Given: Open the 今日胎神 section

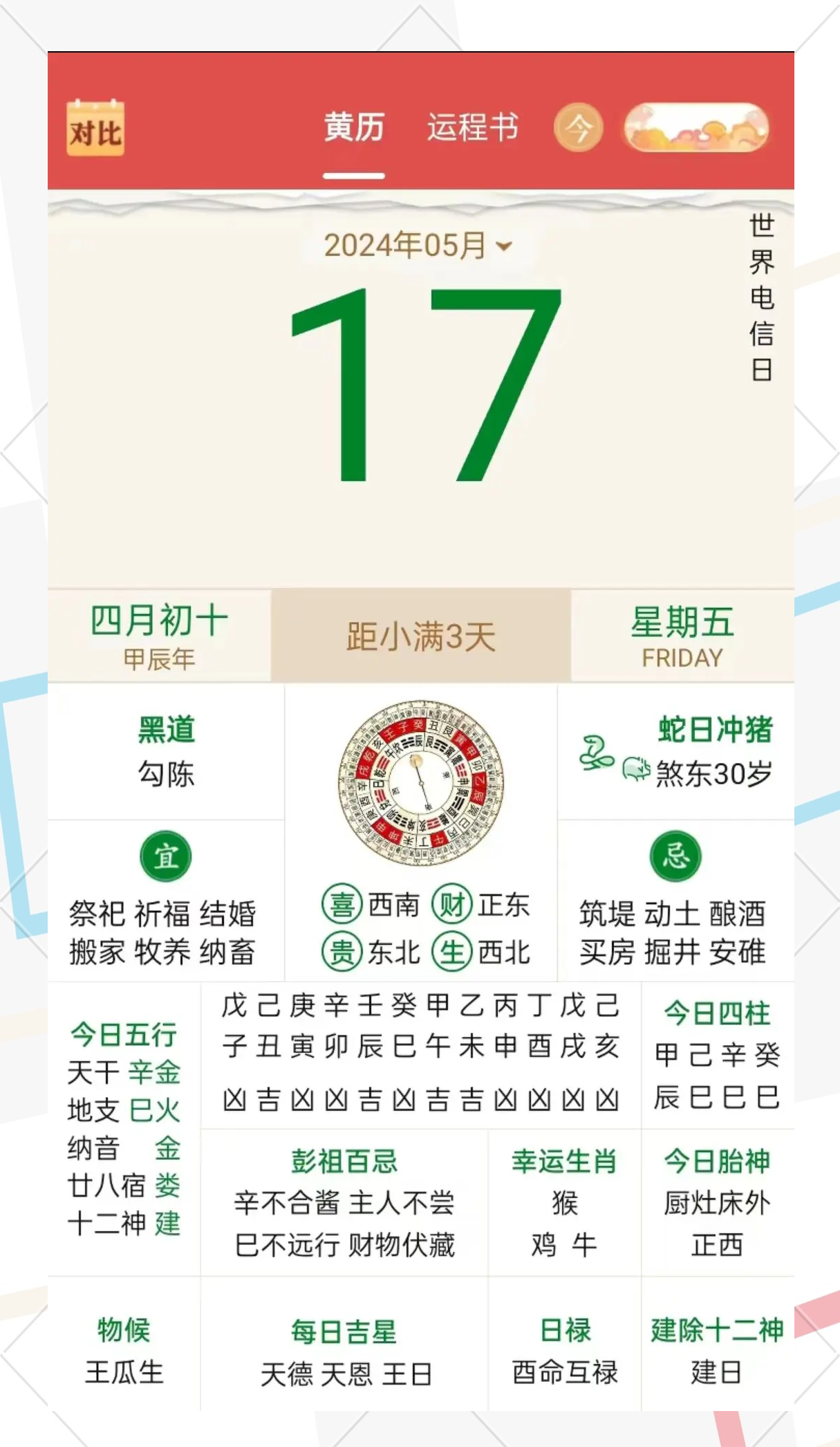Looking at the screenshot, I should [x=718, y=1203].
